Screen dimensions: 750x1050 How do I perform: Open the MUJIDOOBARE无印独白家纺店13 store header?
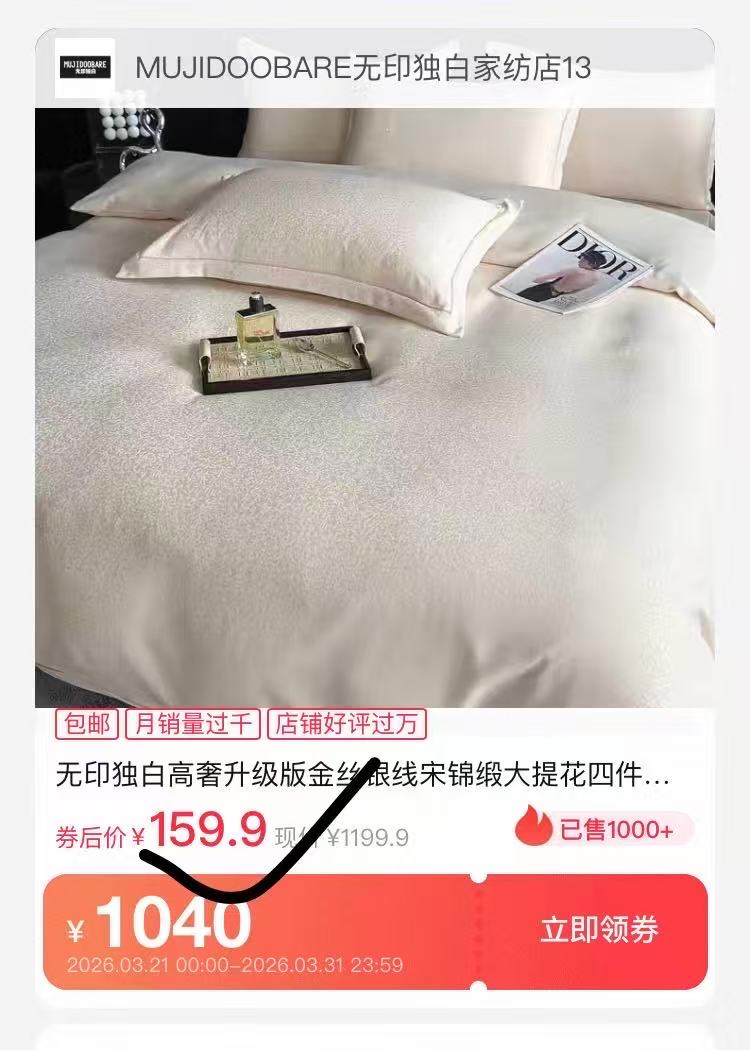tap(363, 68)
